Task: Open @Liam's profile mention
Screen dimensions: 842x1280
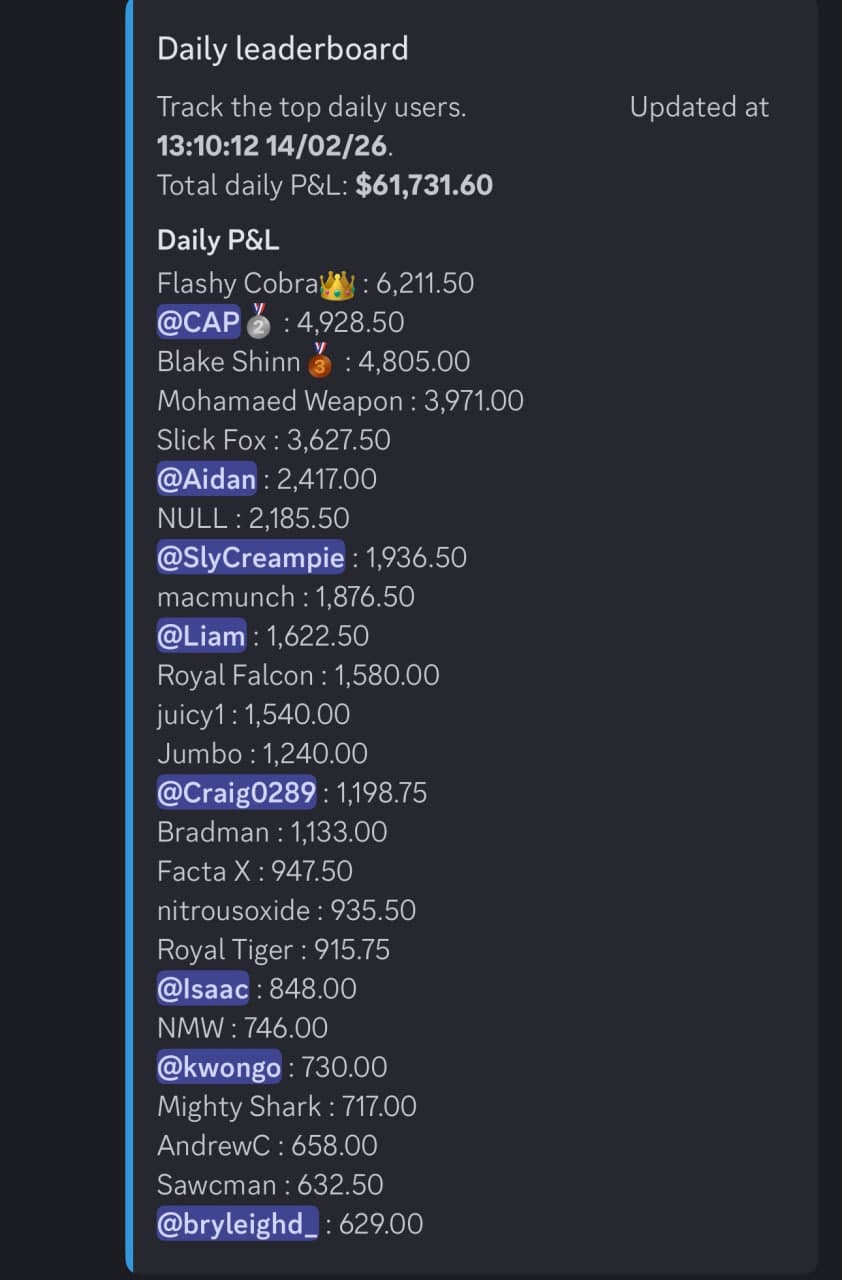Action: [x=201, y=635]
